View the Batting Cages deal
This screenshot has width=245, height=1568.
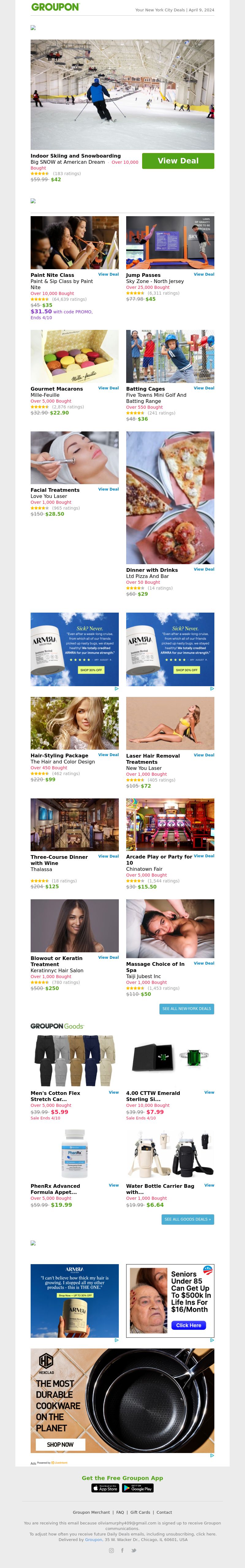[204, 388]
